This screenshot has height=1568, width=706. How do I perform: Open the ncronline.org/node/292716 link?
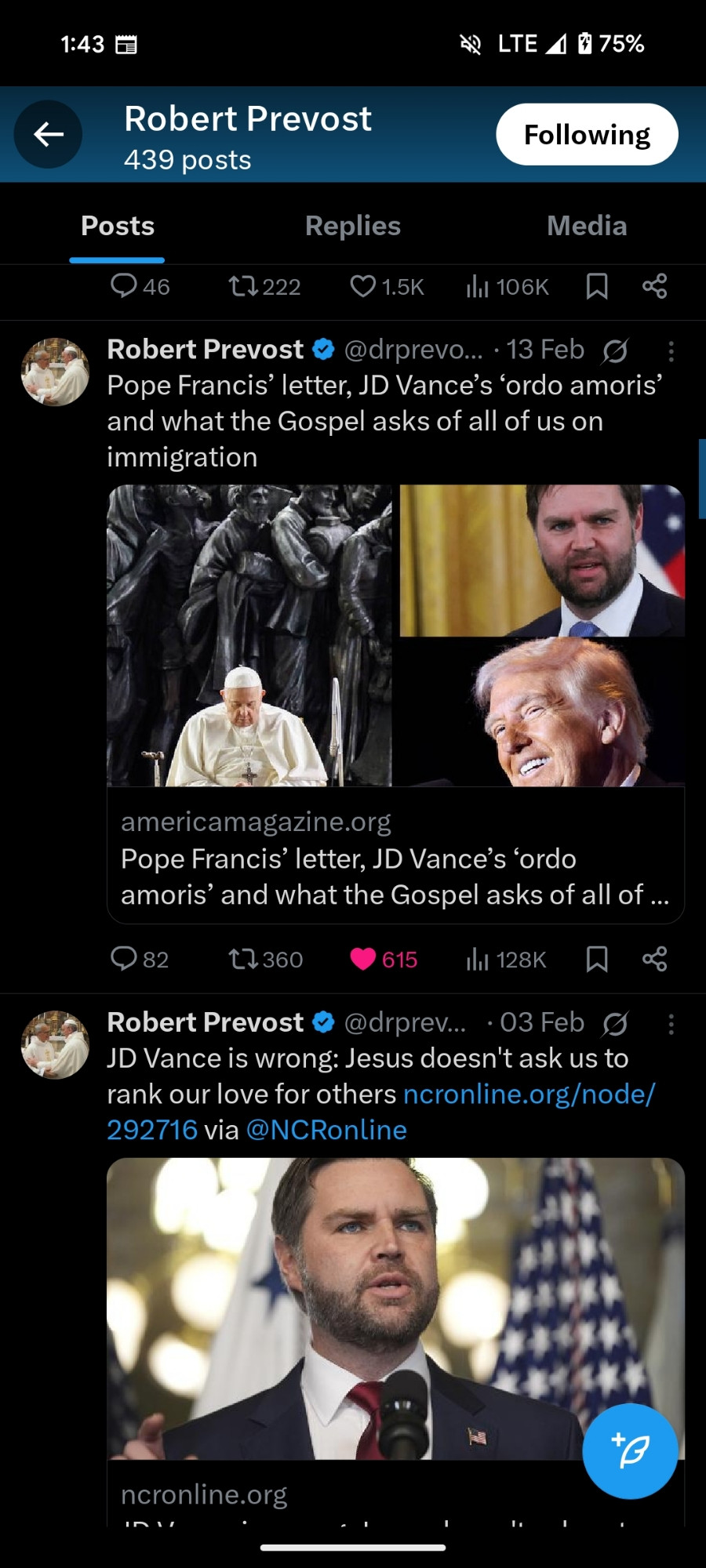pos(380,1112)
